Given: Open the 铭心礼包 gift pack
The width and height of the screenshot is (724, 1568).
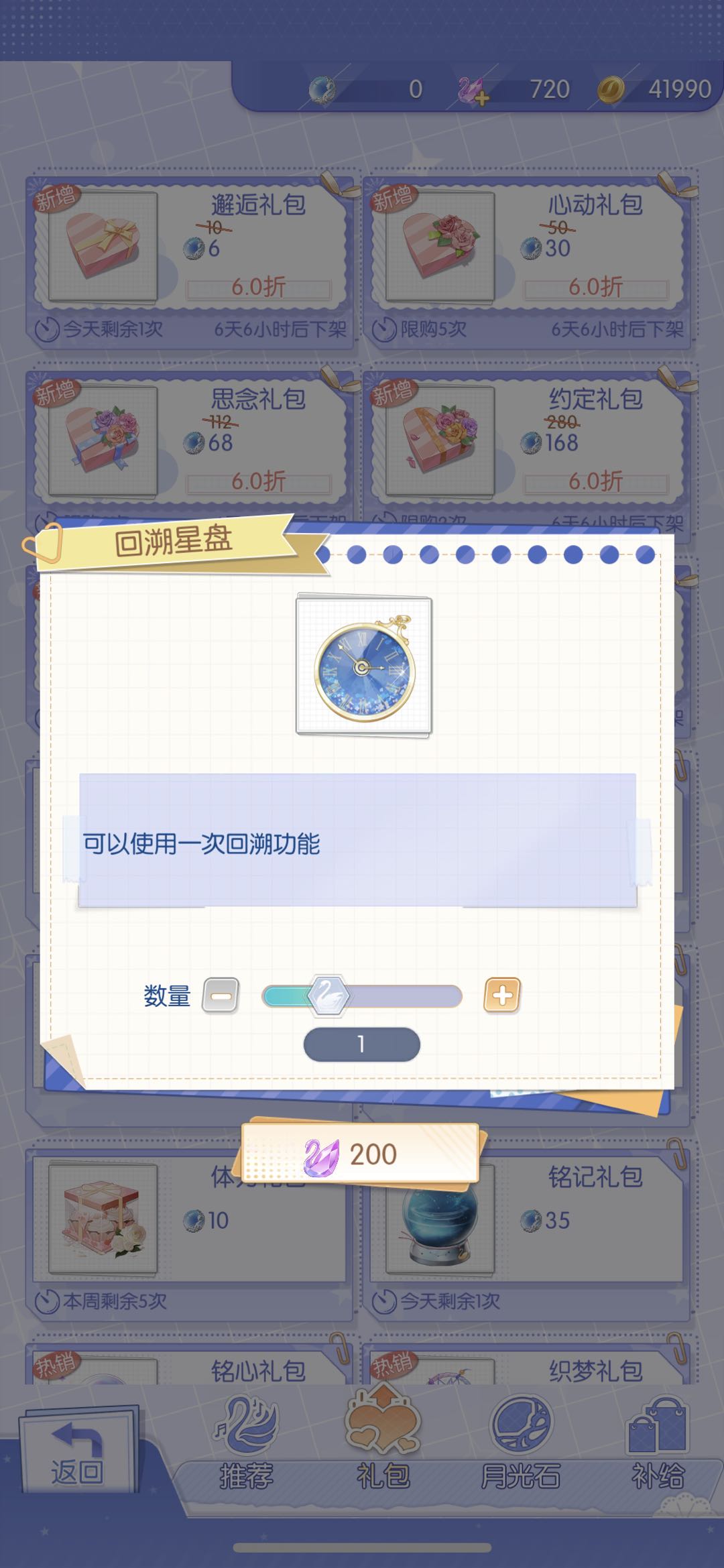Looking at the screenshot, I should point(191,1368).
